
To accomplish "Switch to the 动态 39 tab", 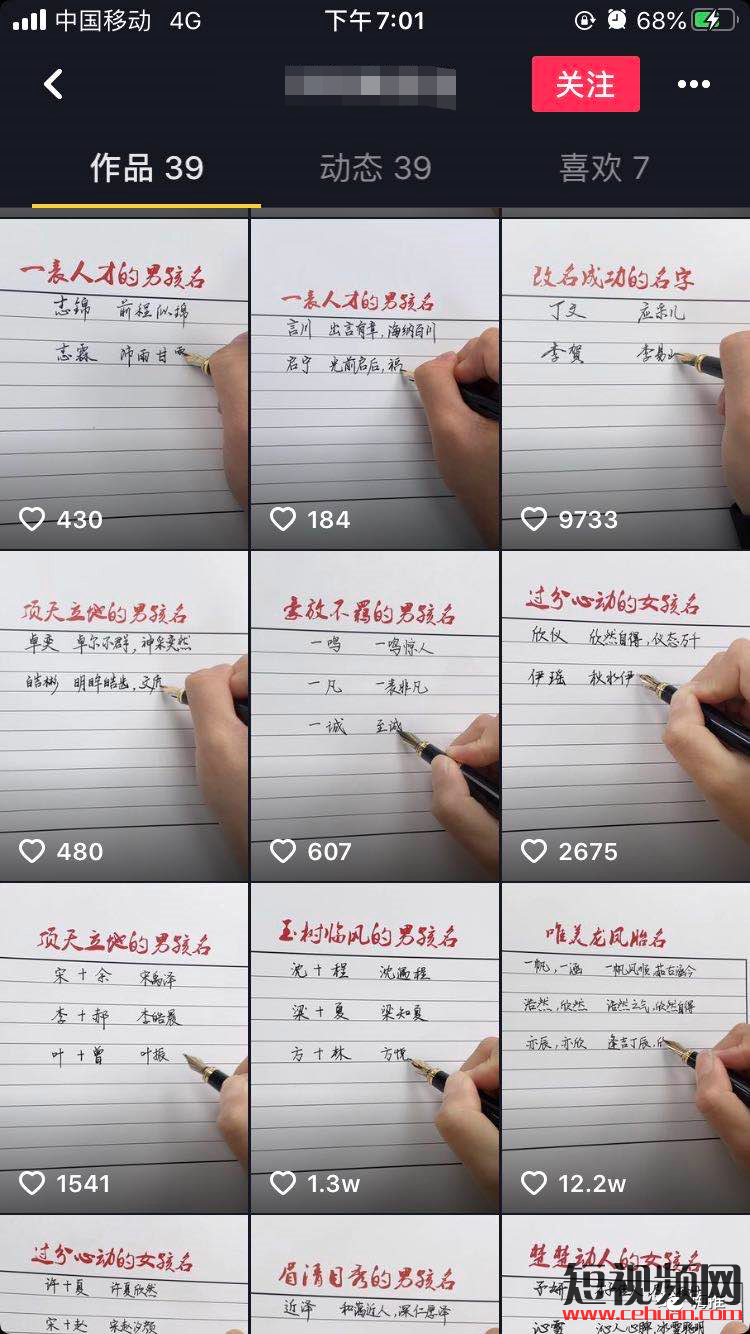I will coord(375,168).
